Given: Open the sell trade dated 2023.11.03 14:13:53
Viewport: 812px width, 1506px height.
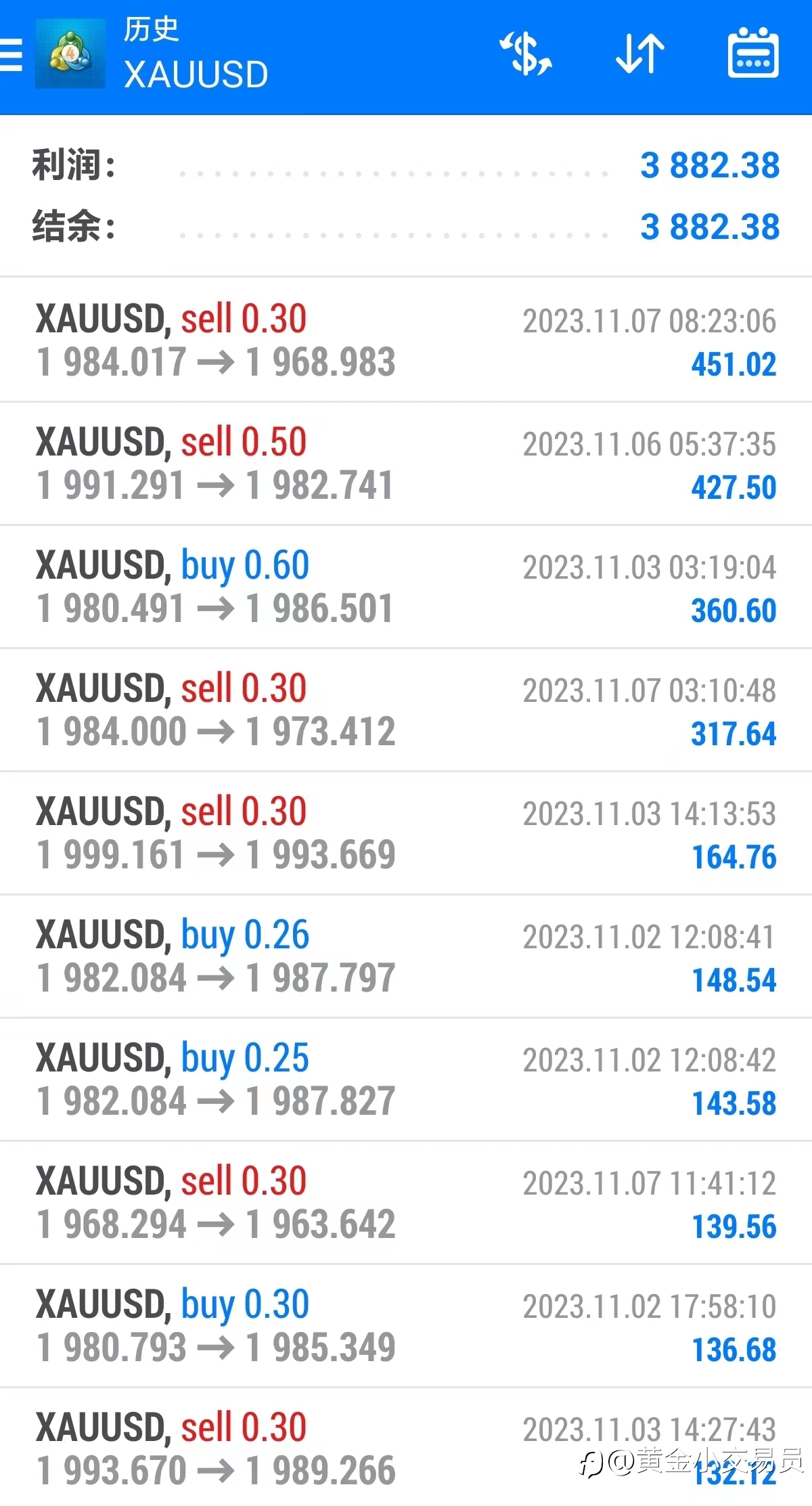Looking at the screenshot, I should [x=406, y=833].
